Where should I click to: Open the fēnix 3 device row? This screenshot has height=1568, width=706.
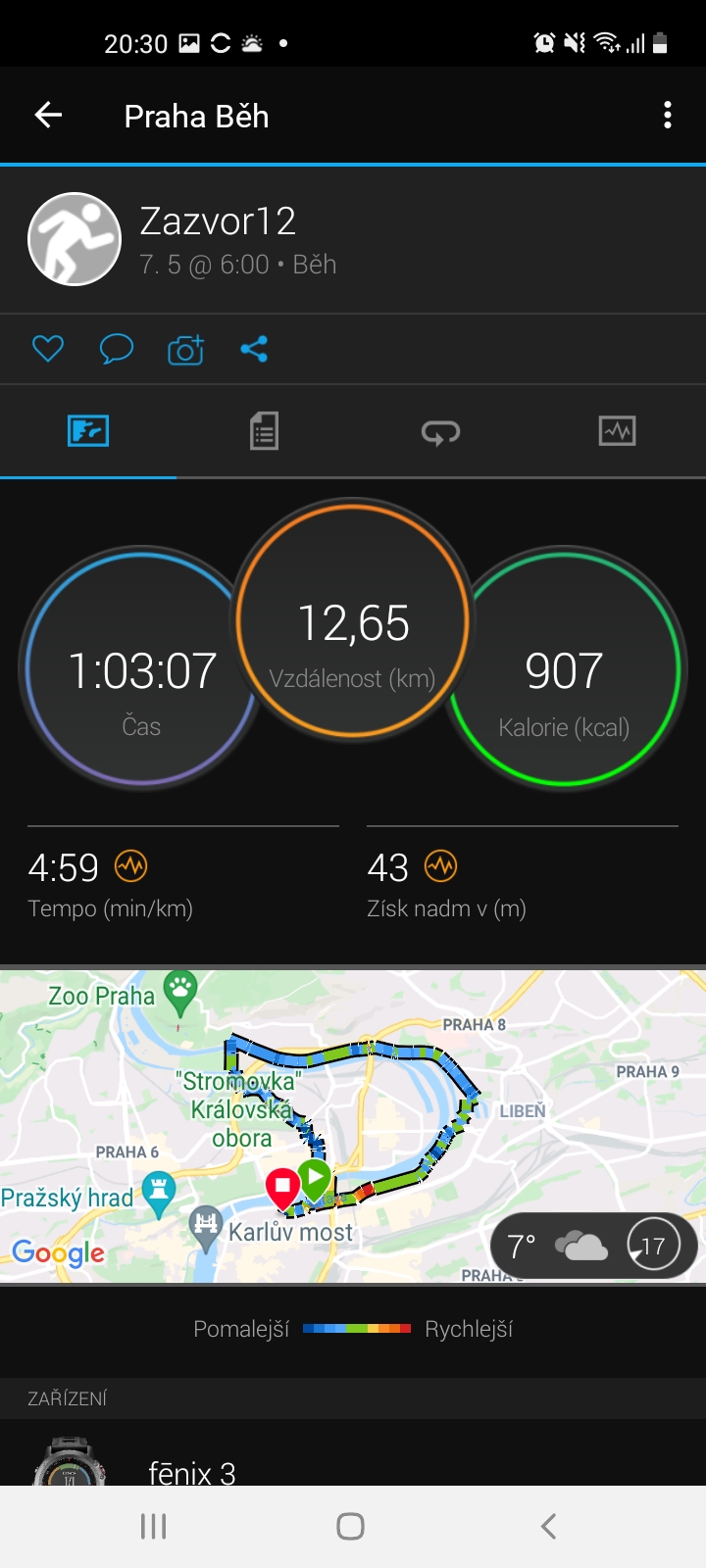click(353, 1460)
